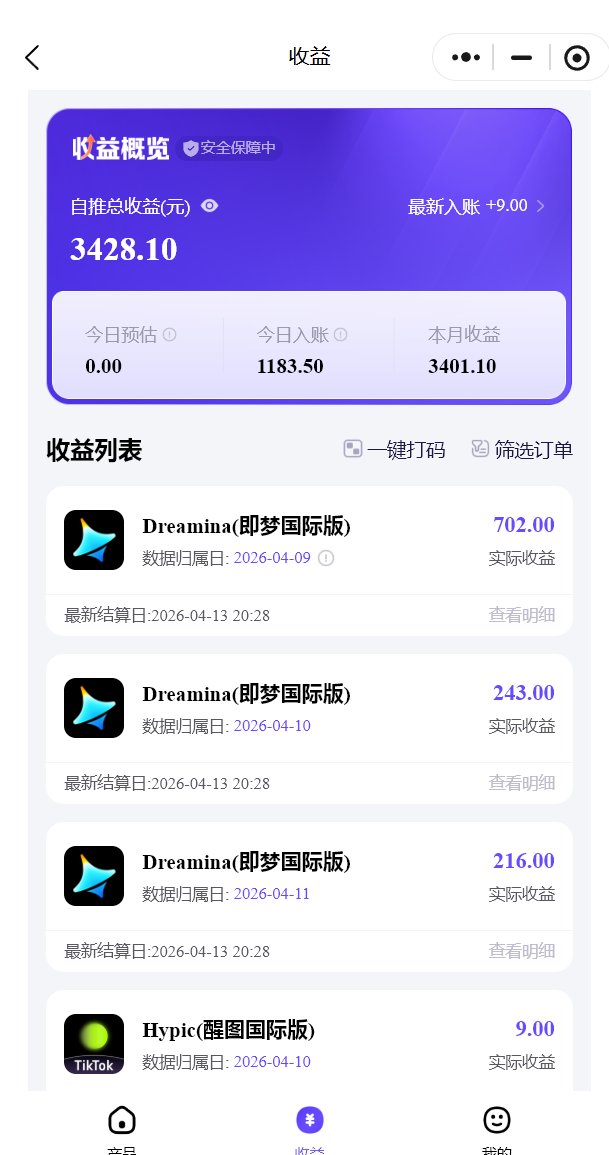This screenshot has width=609, height=1155.
Task: Switch to the smiley profile tab
Action: [x=497, y=1127]
